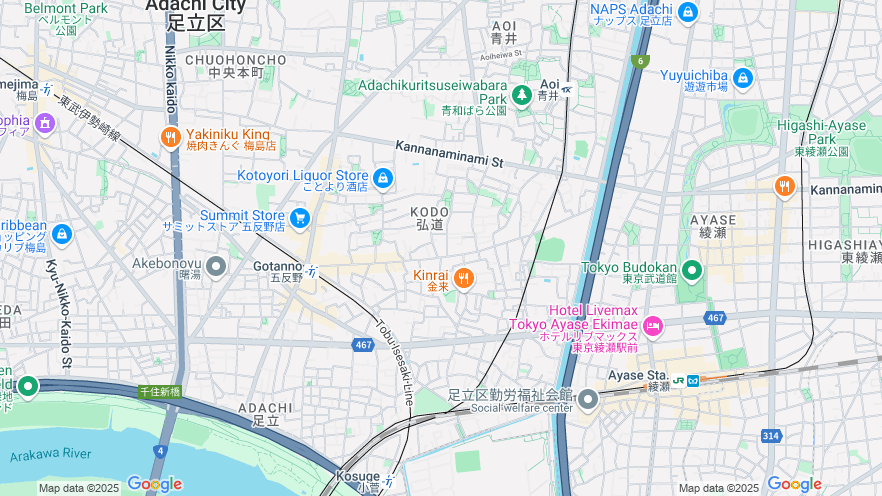Tap the Adachikuritsuseiwabara Park pin
This screenshot has height=496, width=882.
pyautogui.click(x=521, y=95)
